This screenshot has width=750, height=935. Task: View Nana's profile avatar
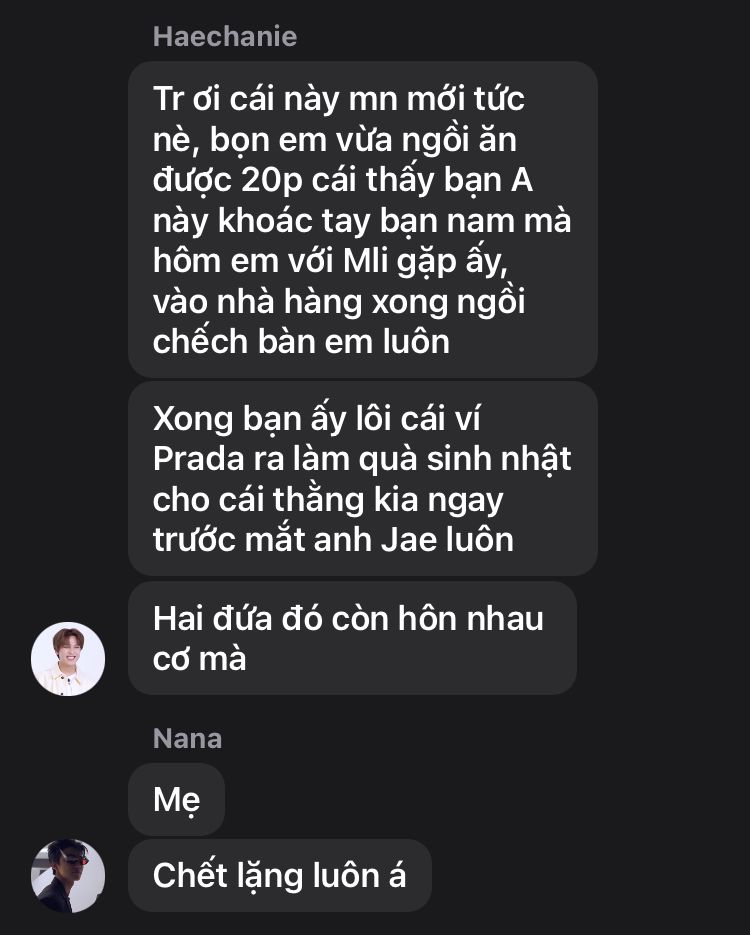pyautogui.click(x=68, y=875)
